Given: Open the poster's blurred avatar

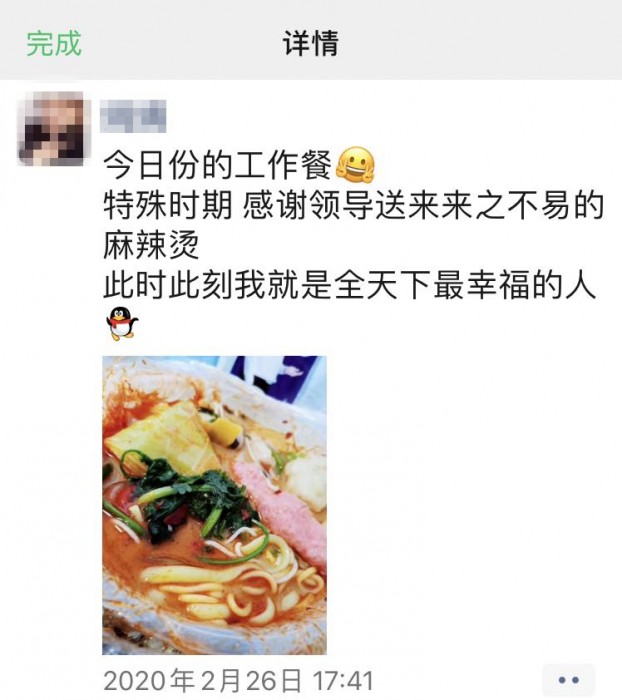Looking at the screenshot, I should (x=53, y=129).
